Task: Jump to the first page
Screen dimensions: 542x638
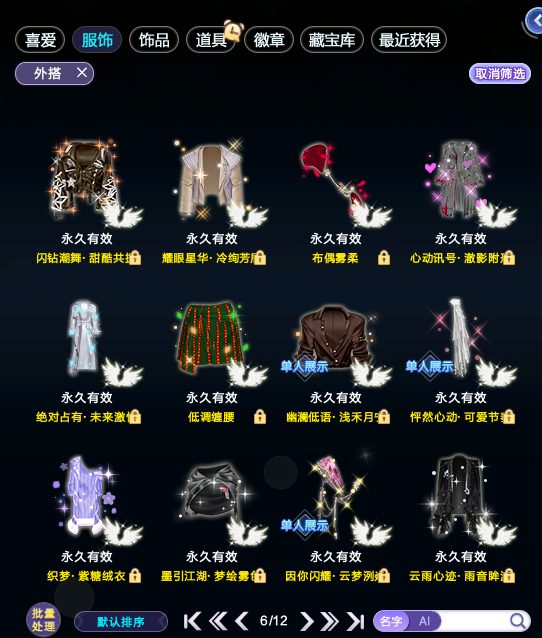Action: (x=192, y=621)
